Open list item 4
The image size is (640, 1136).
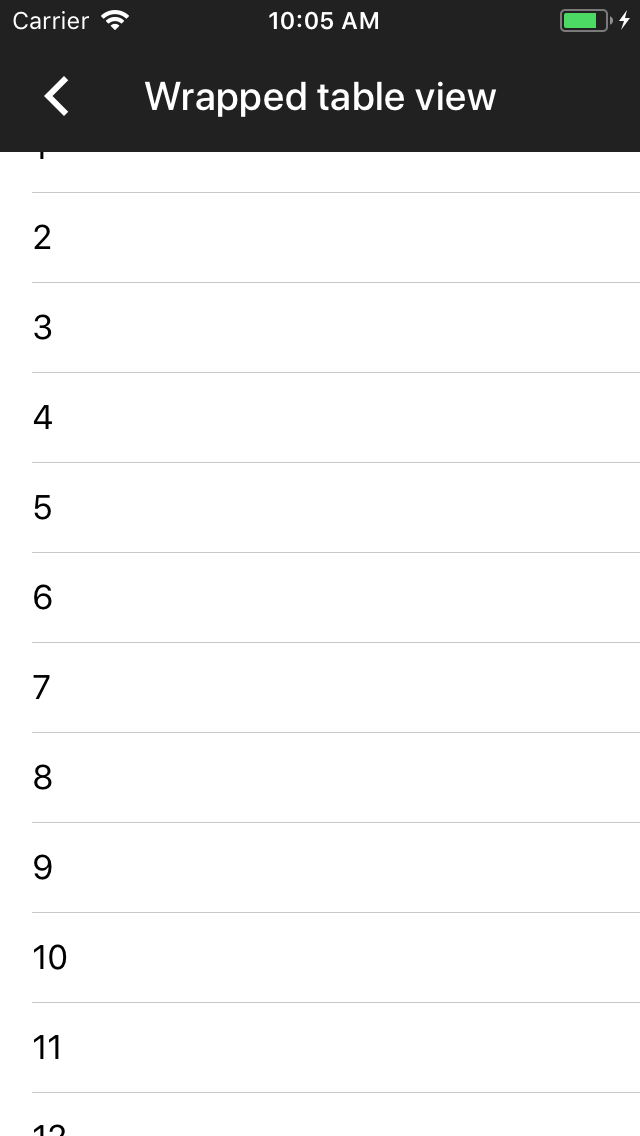(320, 418)
